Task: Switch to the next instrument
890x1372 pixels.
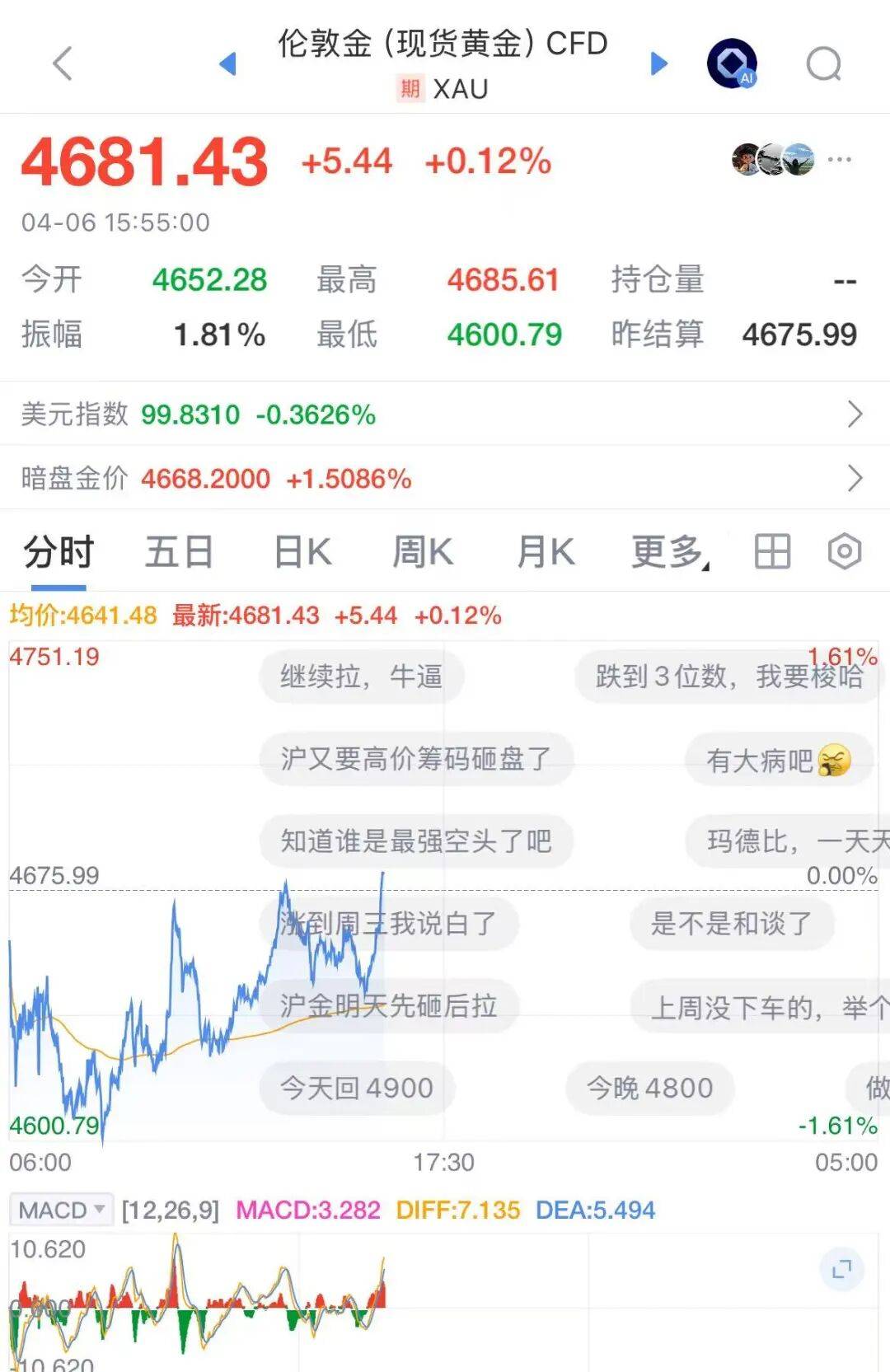Action: [x=658, y=63]
